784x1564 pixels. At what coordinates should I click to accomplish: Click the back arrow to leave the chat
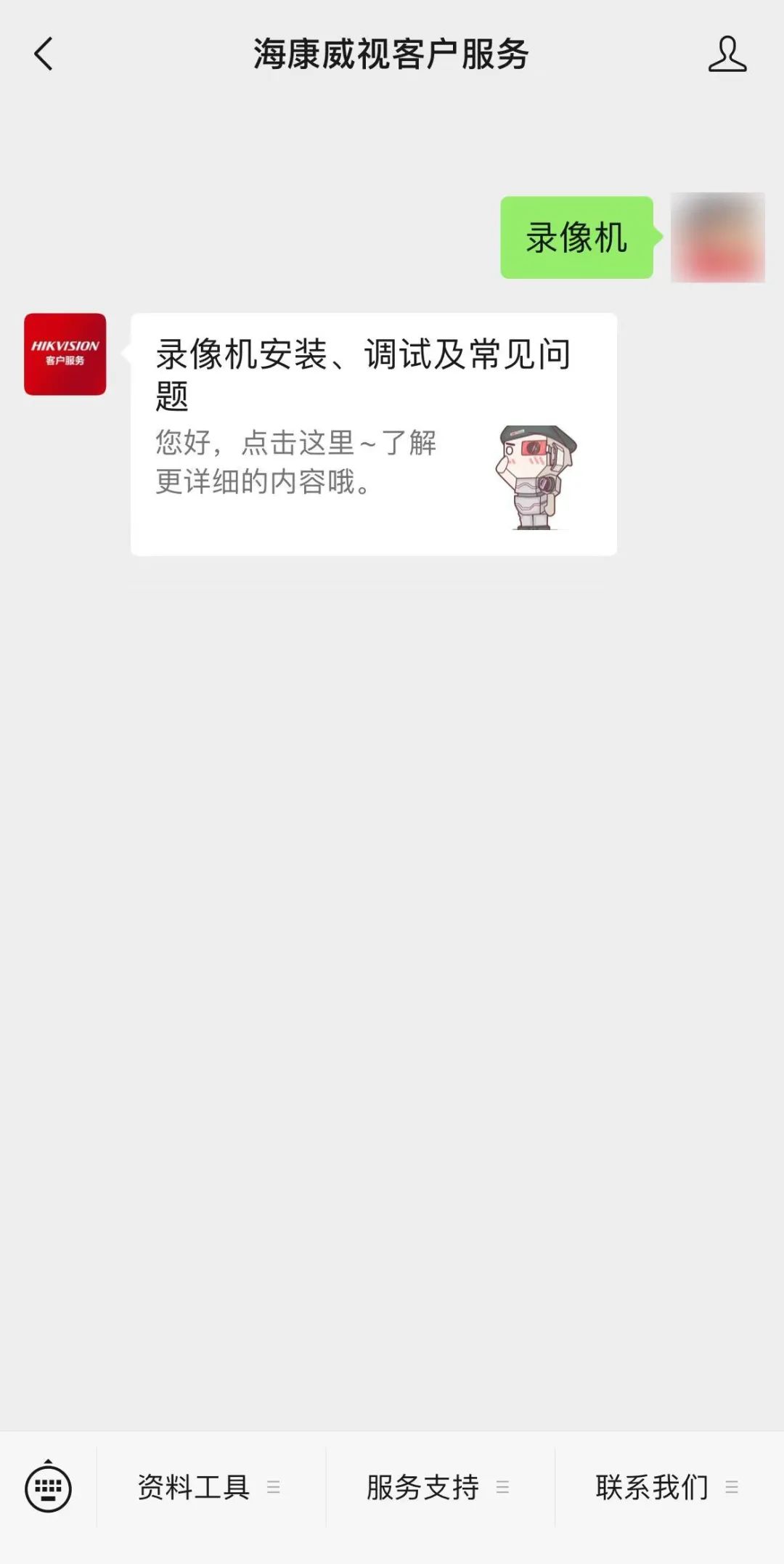tap(44, 54)
